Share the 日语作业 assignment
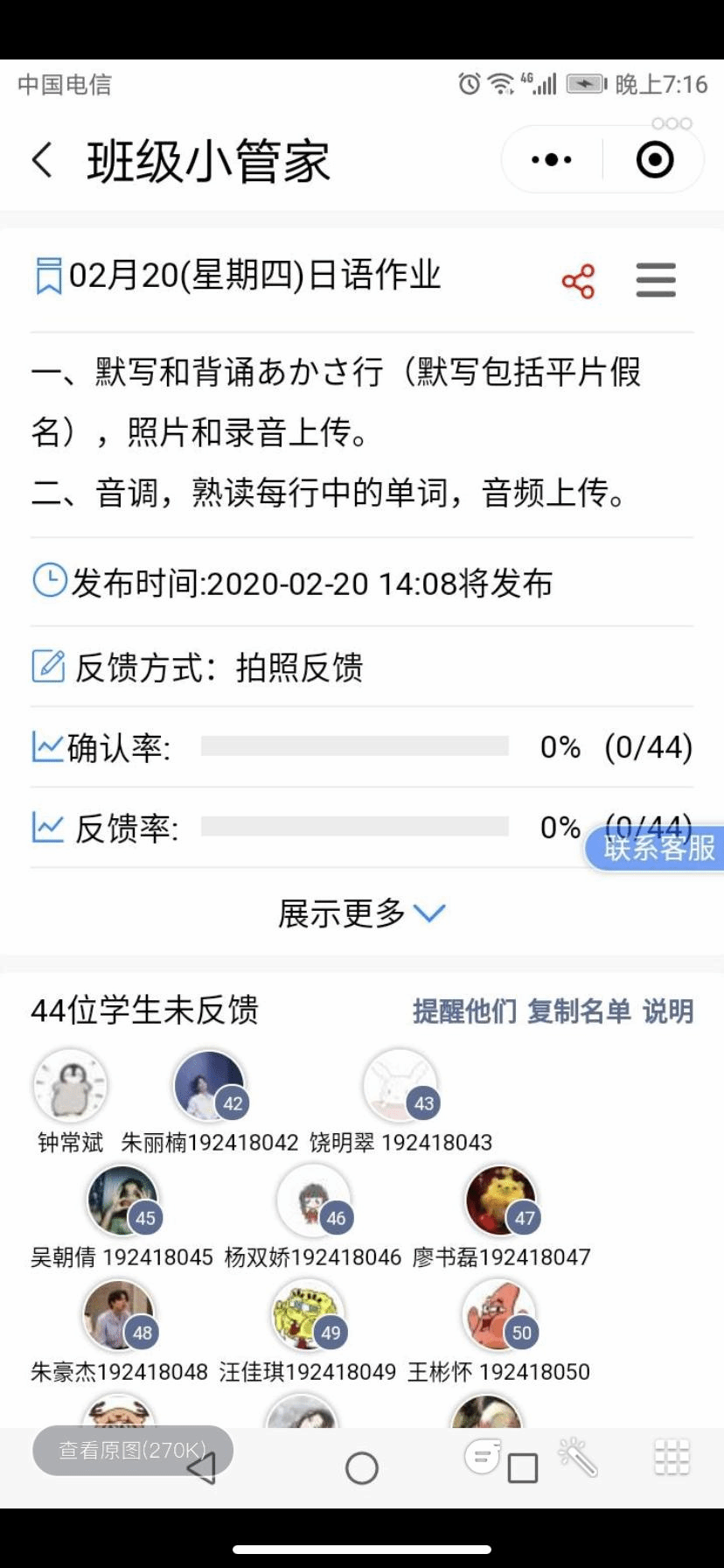Image resolution: width=724 pixels, height=1568 pixels. [578, 282]
